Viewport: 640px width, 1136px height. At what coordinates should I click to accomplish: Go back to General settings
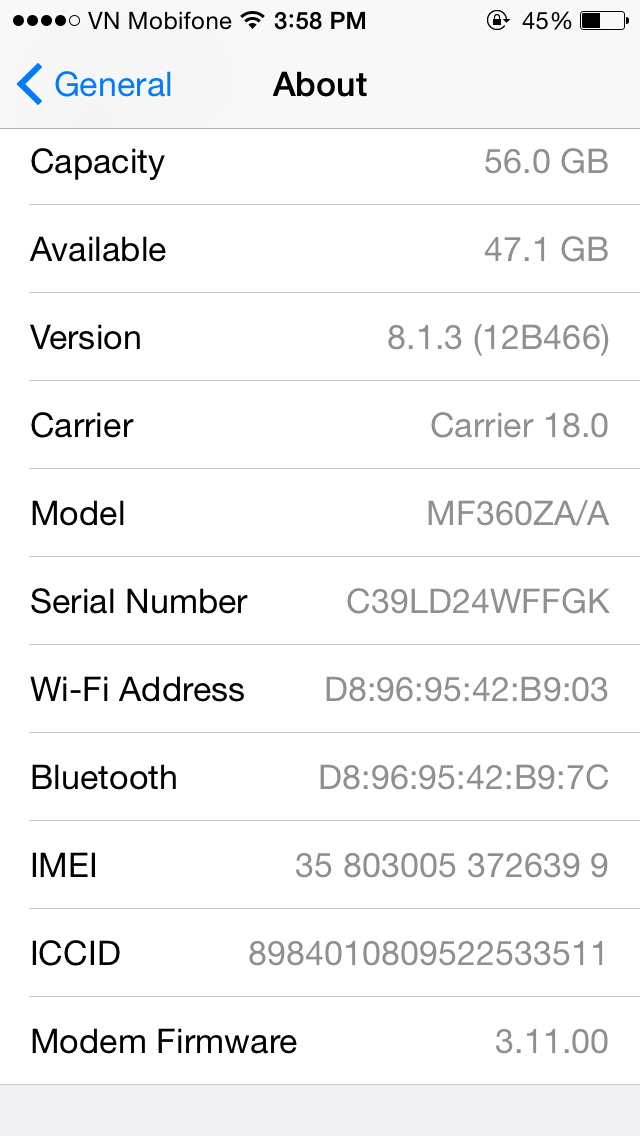[94, 85]
